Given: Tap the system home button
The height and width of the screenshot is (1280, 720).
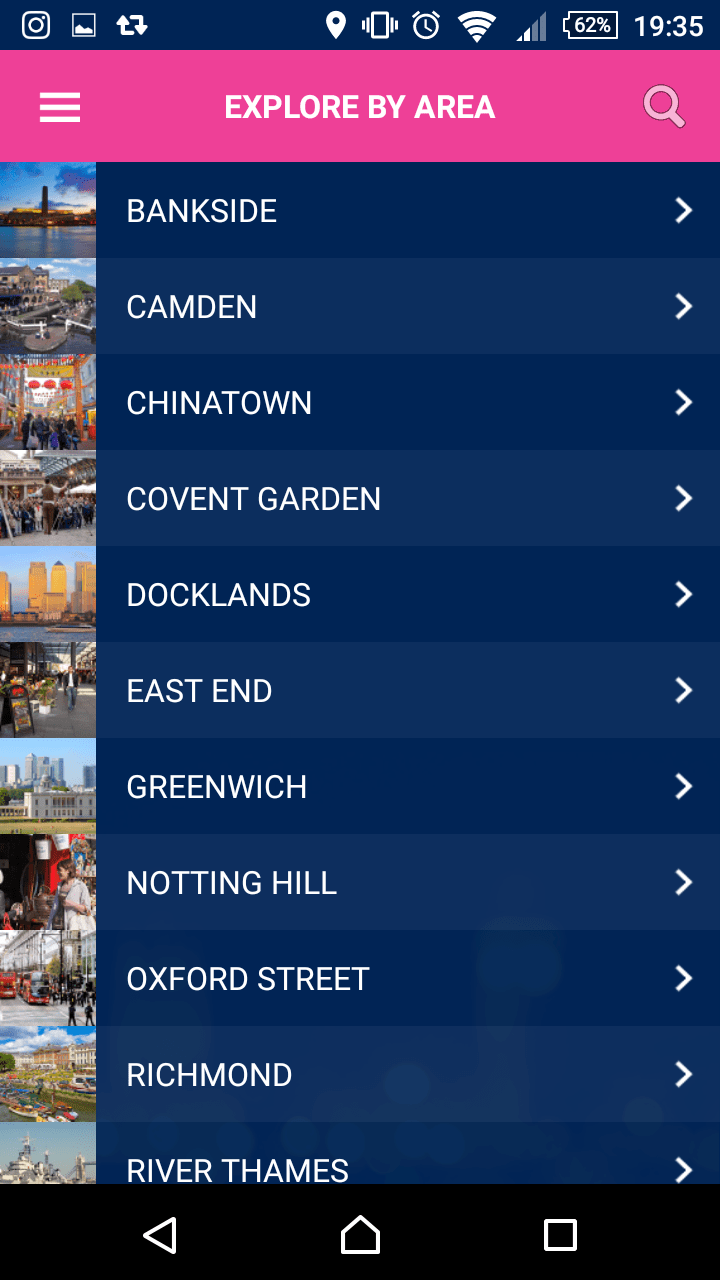Looking at the screenshot, I should click(360, 1235).
